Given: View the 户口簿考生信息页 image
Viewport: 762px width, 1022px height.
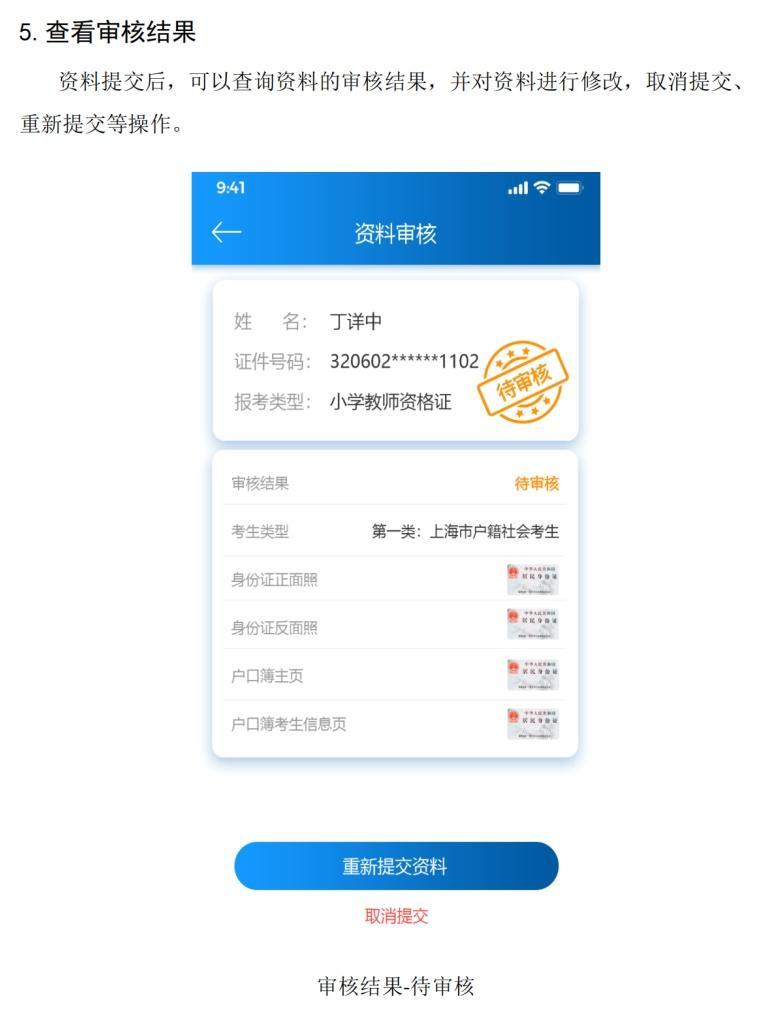Looking at the screenshot, I should (534, 723).
